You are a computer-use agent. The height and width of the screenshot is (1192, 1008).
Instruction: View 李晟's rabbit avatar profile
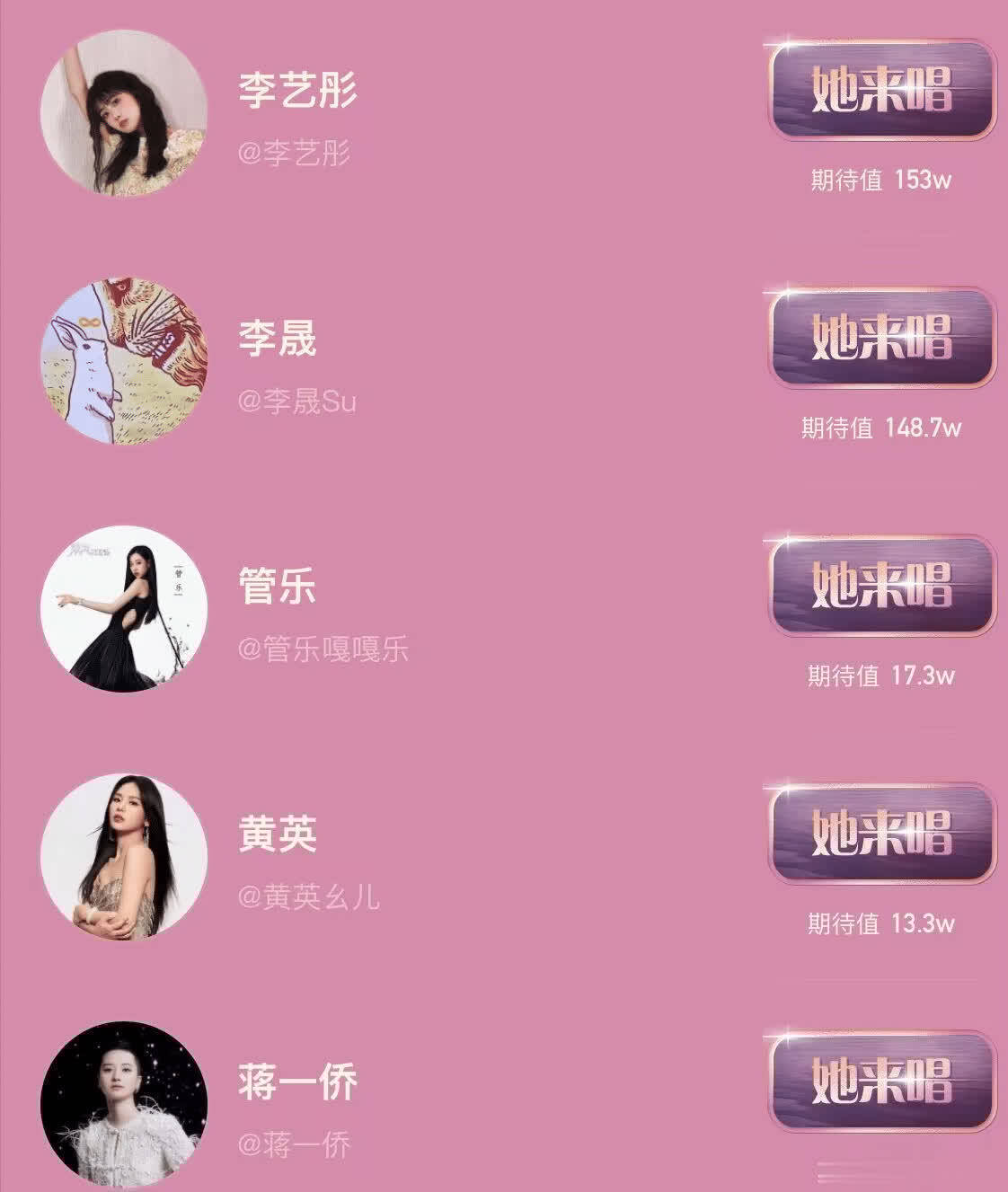(x=124, y=361)
